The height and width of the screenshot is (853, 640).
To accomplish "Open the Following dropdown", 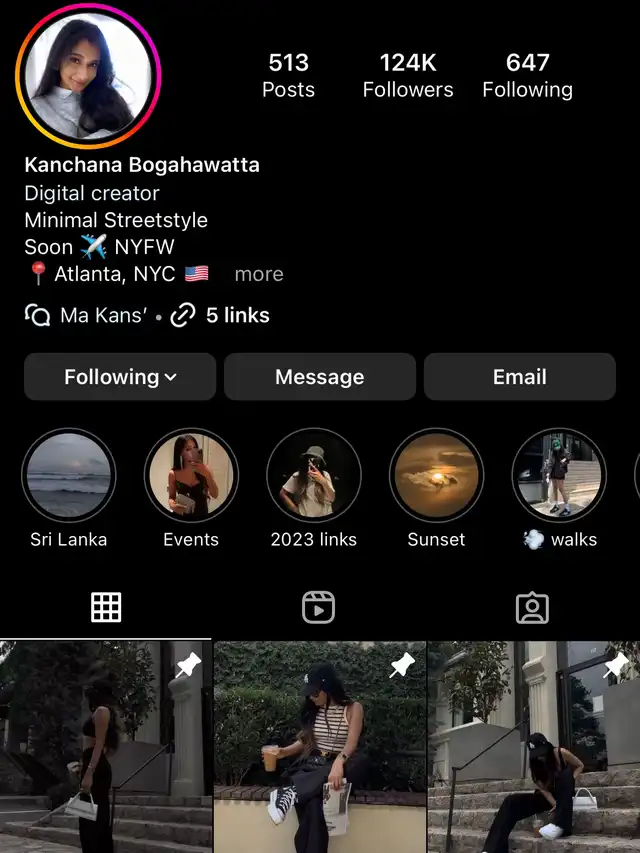I will point(120,377).
